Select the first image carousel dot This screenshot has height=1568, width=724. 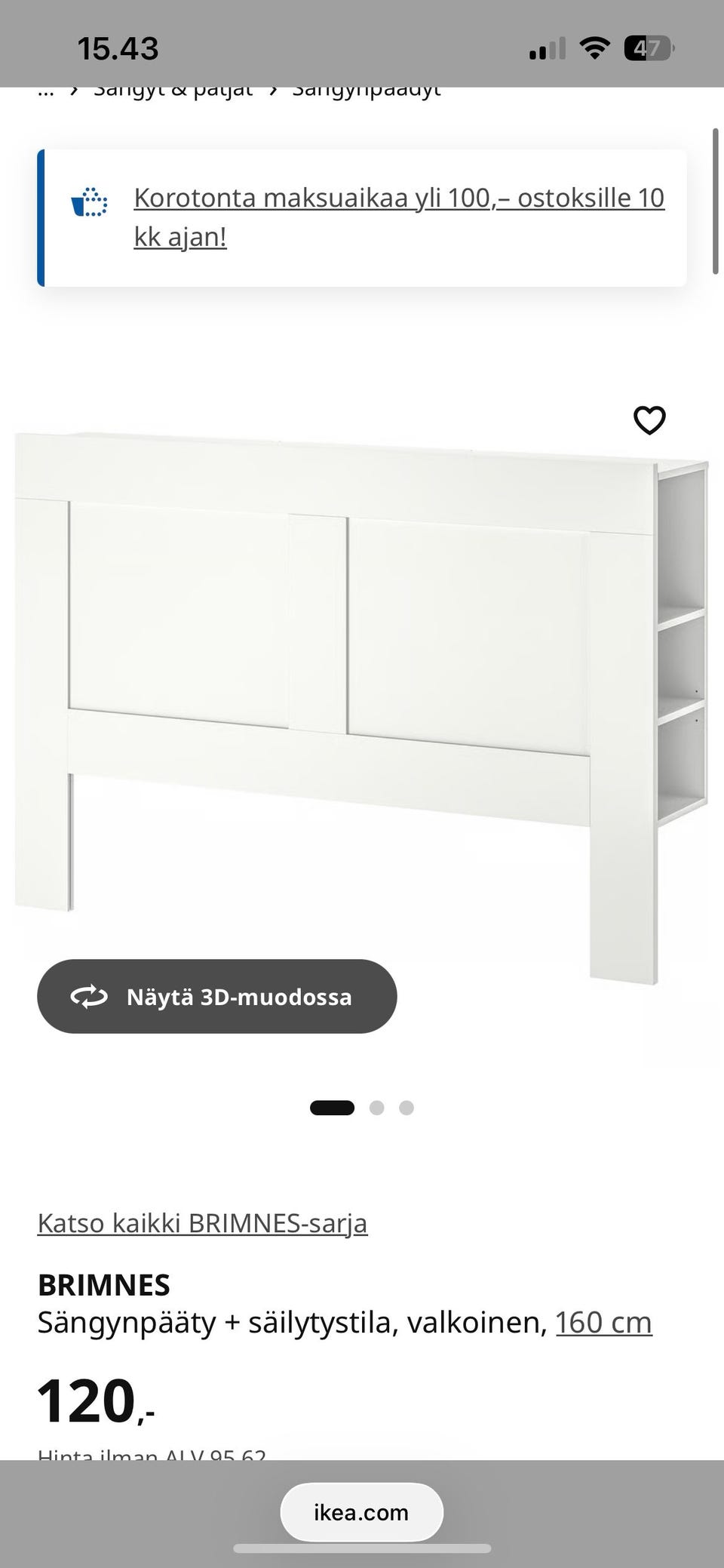(332, 1108)
